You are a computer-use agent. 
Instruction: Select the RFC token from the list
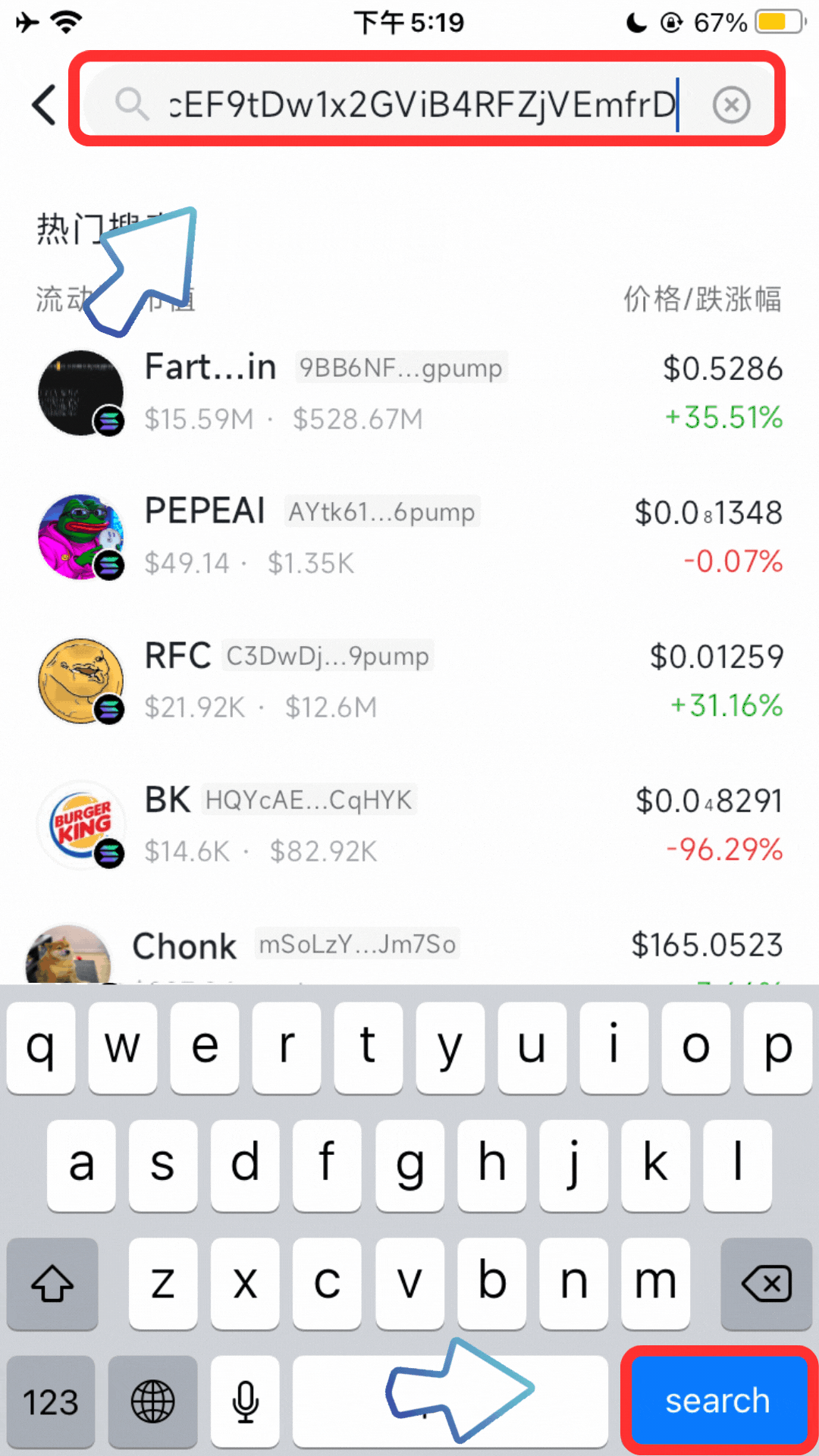tap(409, 681)
